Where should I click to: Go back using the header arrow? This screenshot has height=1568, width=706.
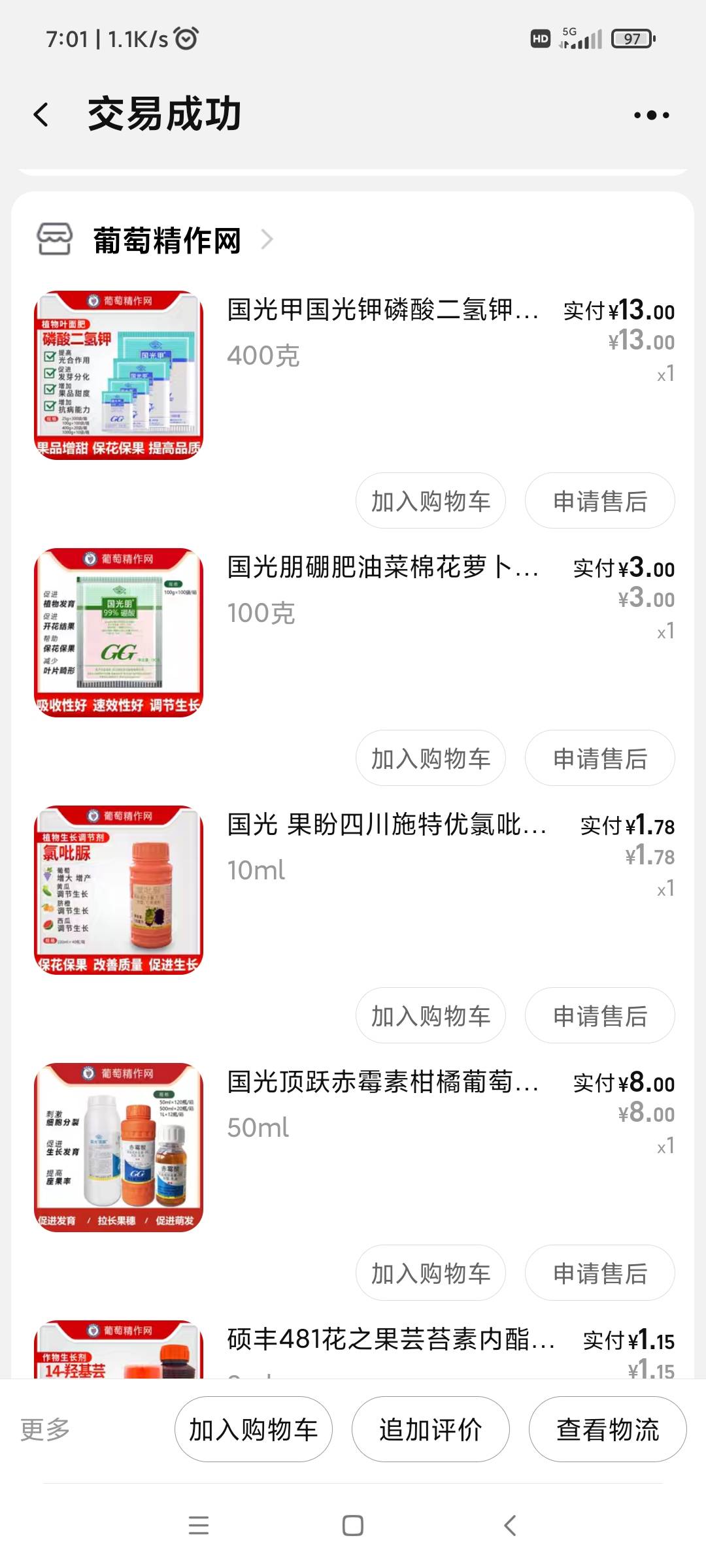tap(41, 115)
